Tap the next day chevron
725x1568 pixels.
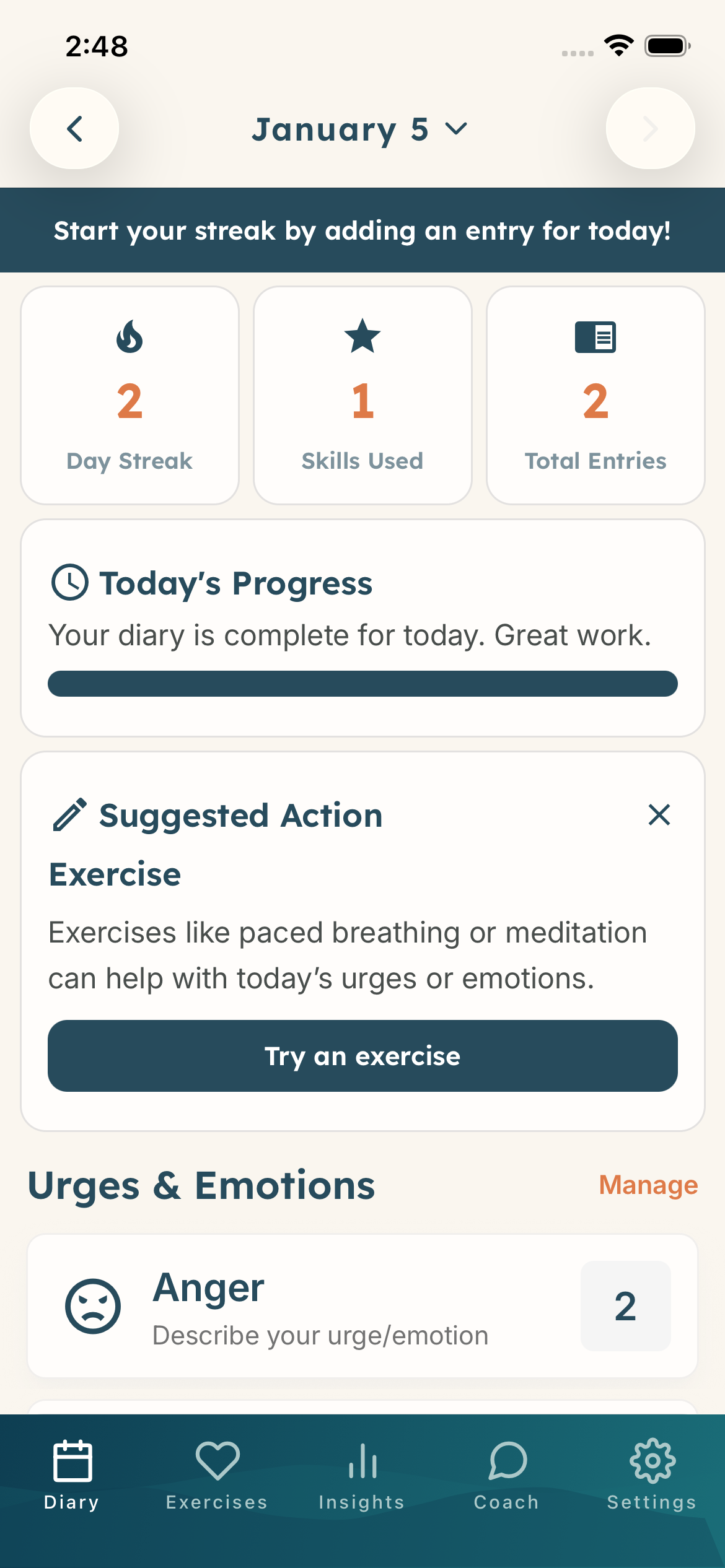point(650,128)
